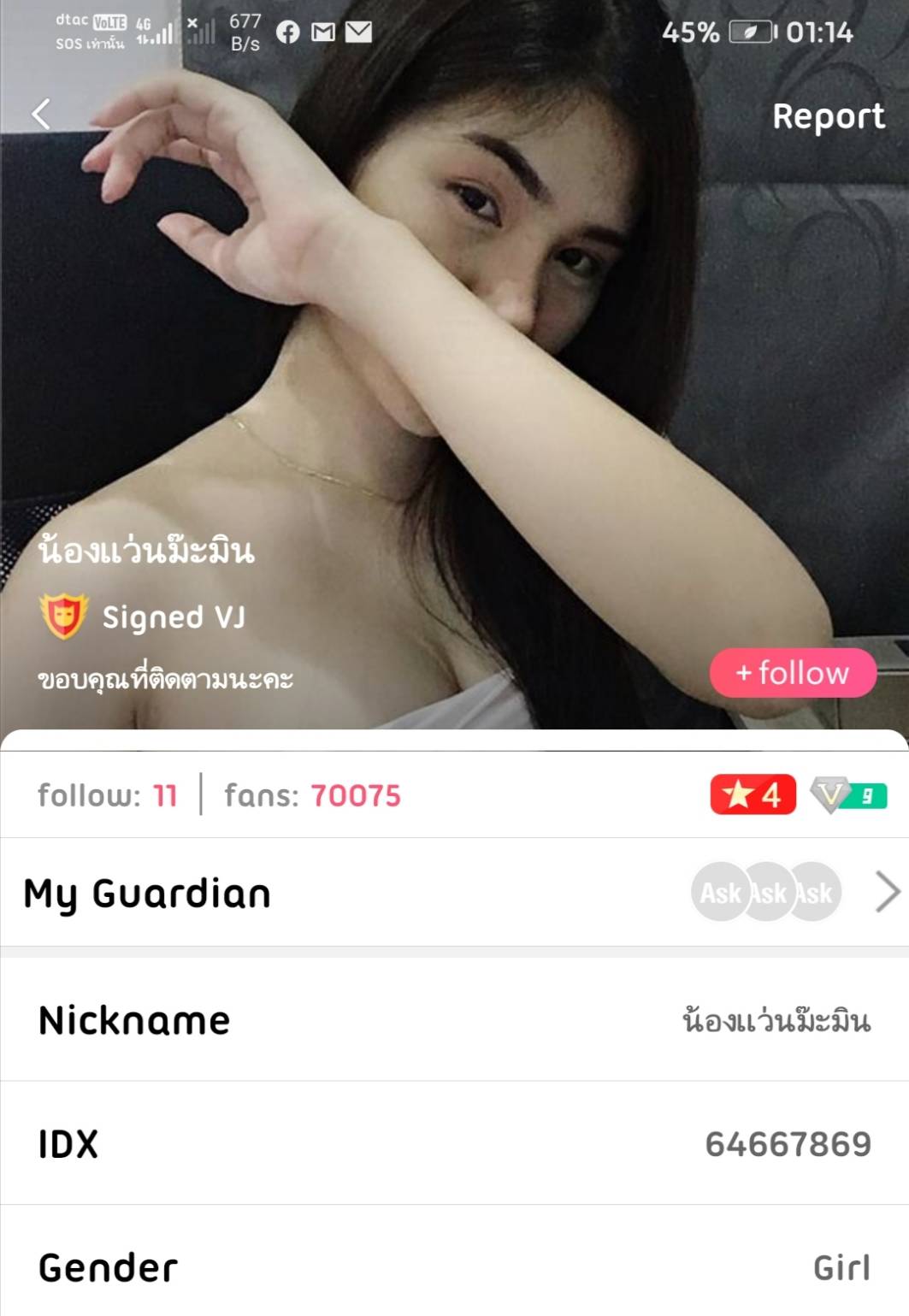Go back using the top-left arrow

click(x=41, y=114)
